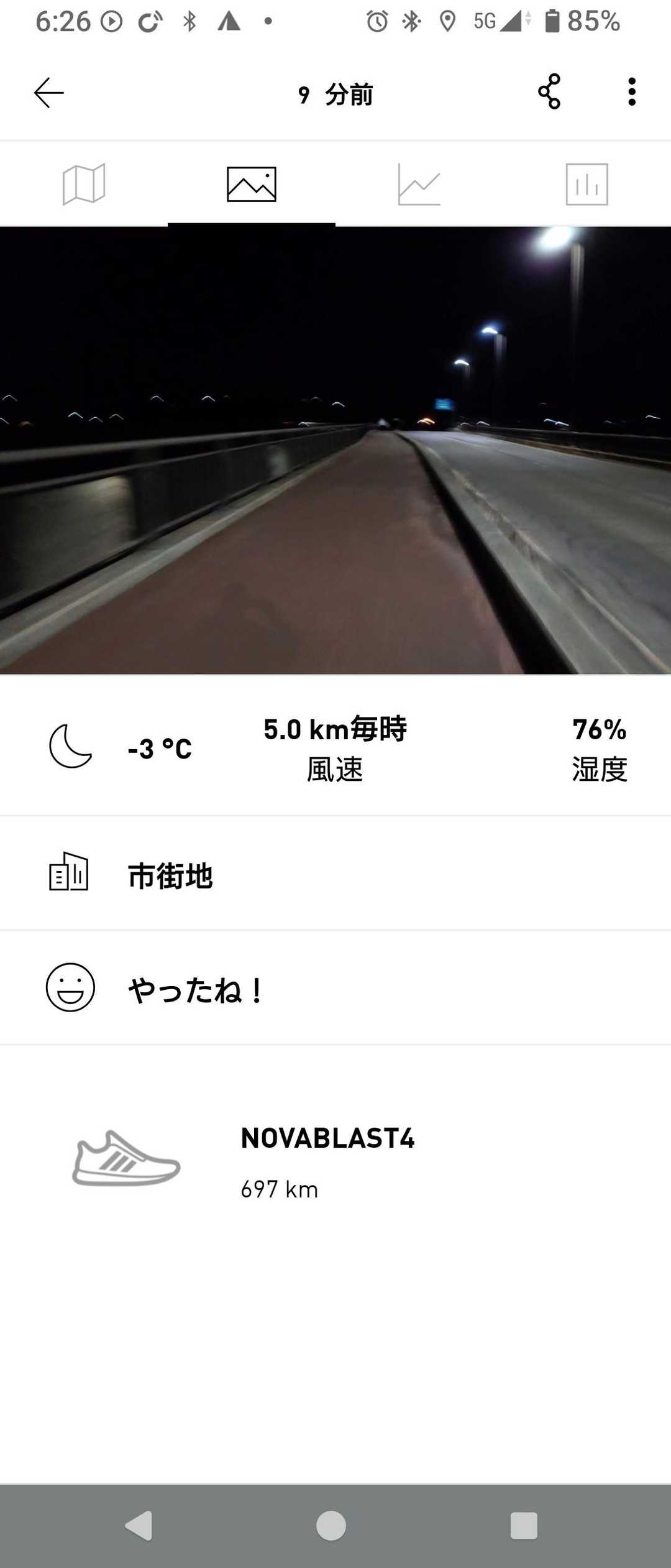Screen dimensions: 671x1568
Task: Open recent apps from navigation bar
Action: [x=524, y=1525]
